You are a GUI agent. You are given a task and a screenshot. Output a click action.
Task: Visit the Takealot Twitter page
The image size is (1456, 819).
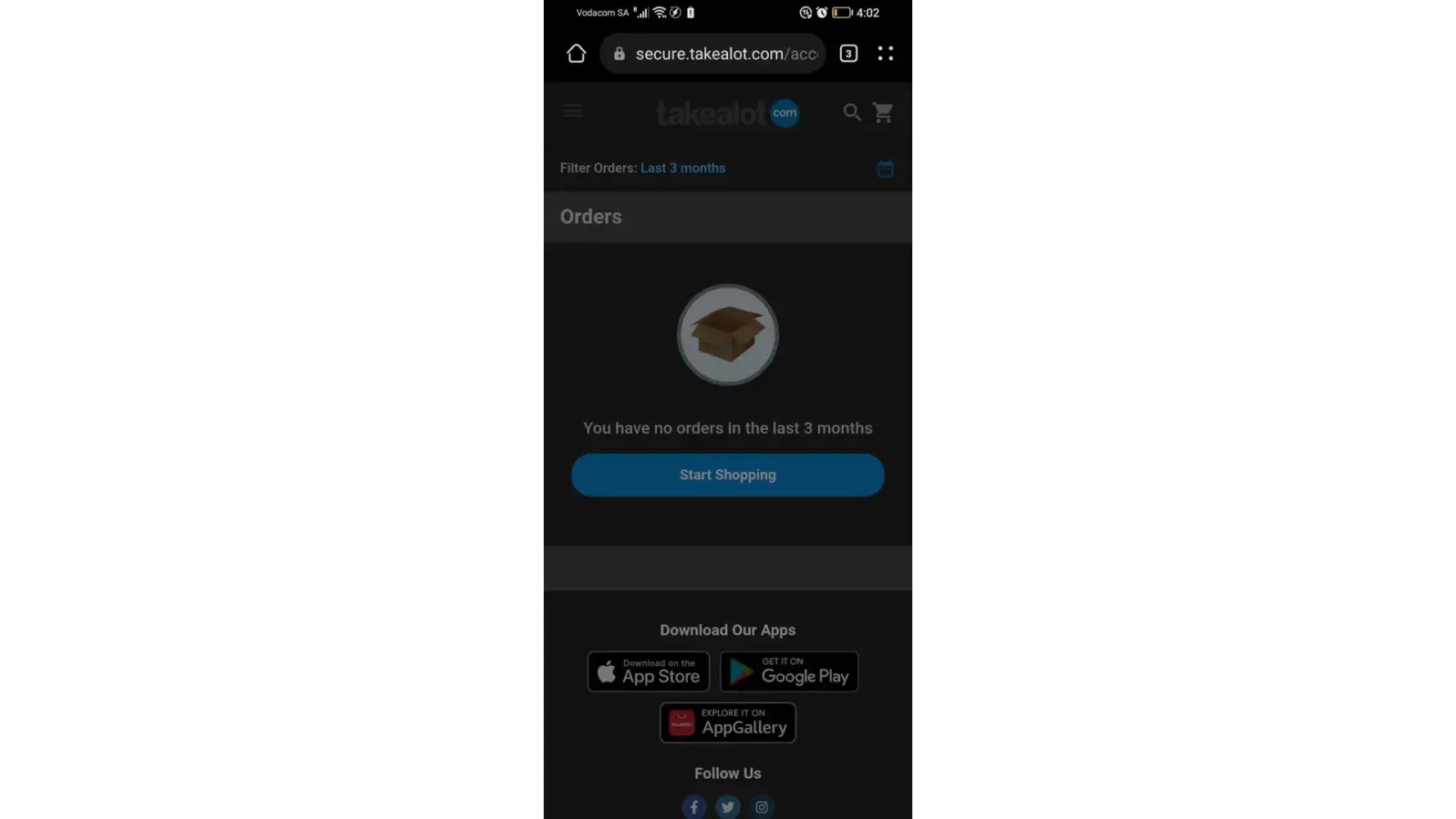point(727,807)
